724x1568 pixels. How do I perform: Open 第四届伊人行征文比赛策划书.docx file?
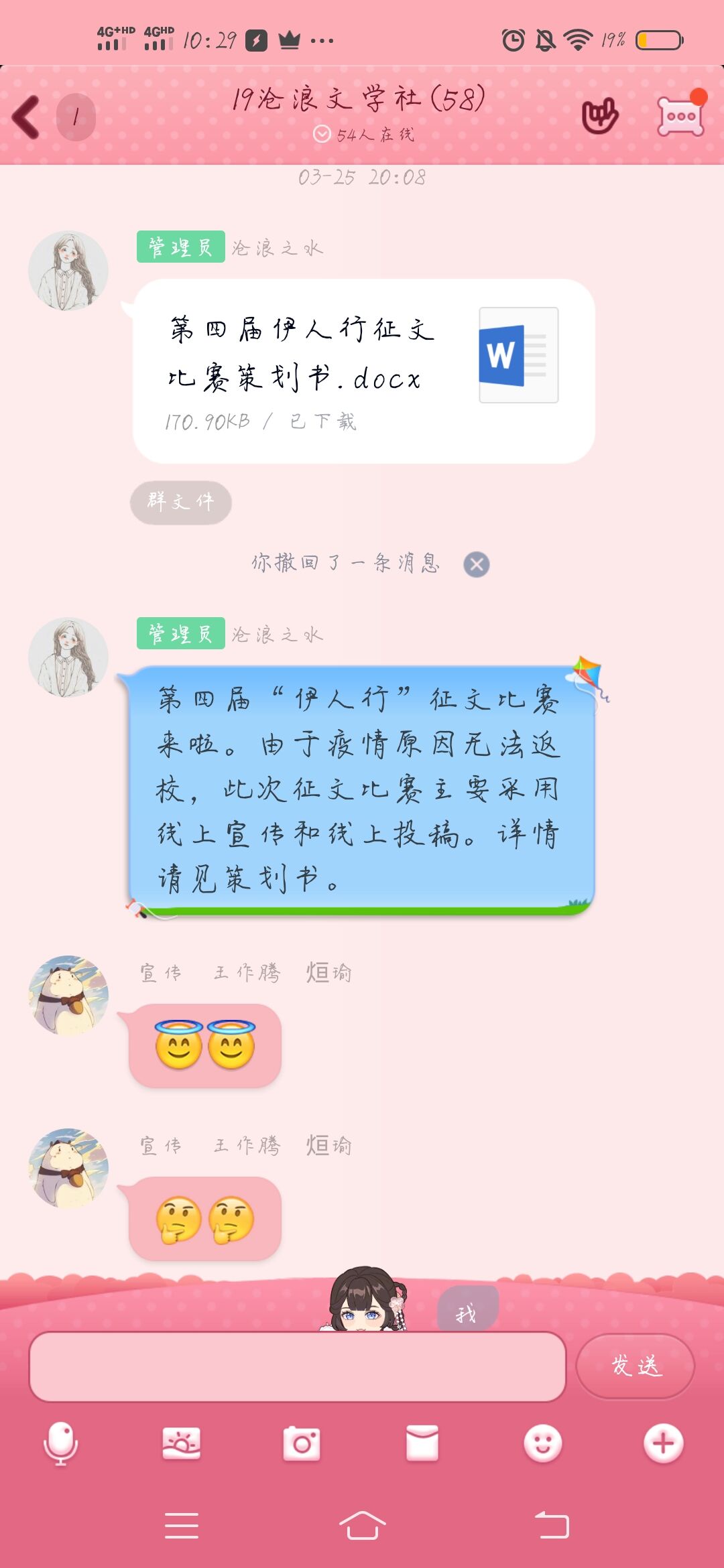click(x=363, y=371)
